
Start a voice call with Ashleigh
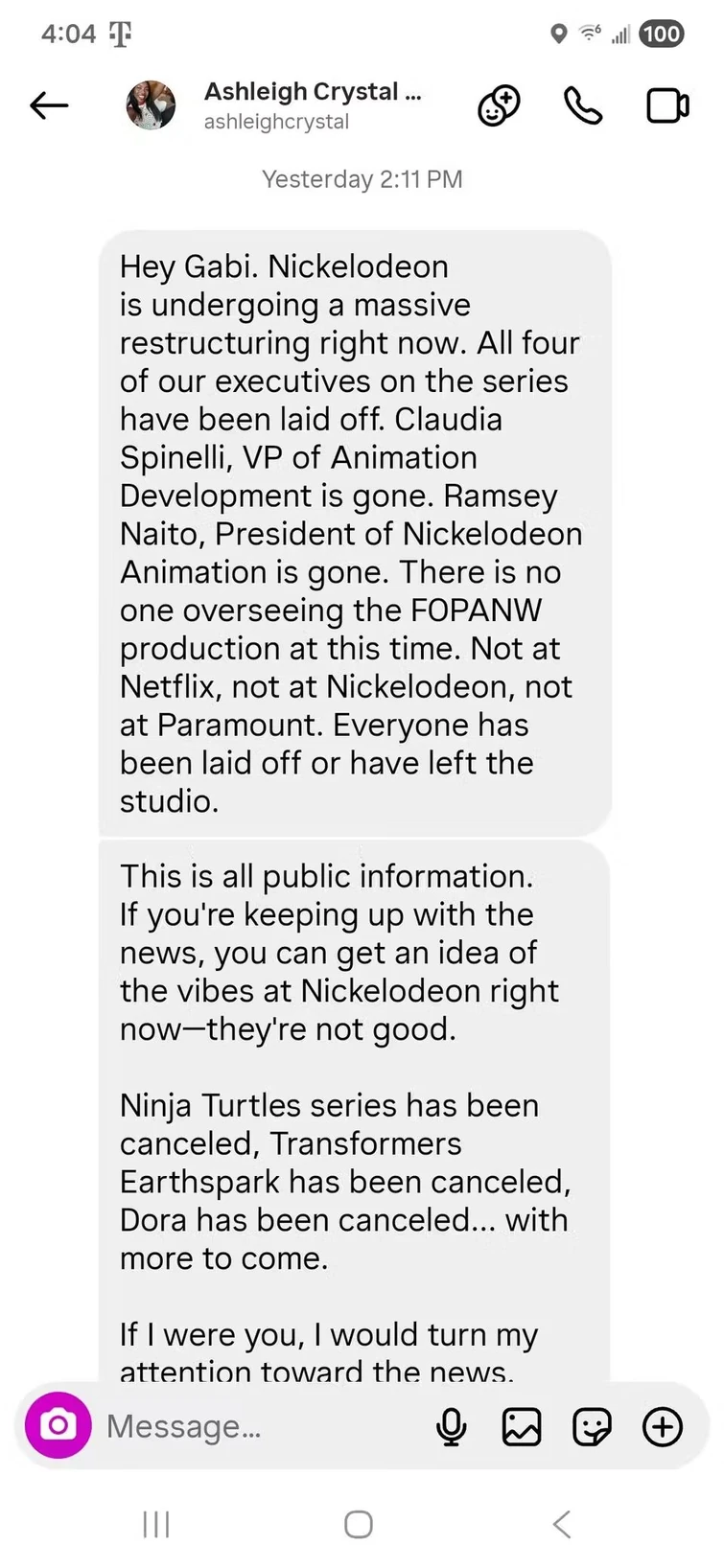[x=582, y=105]
